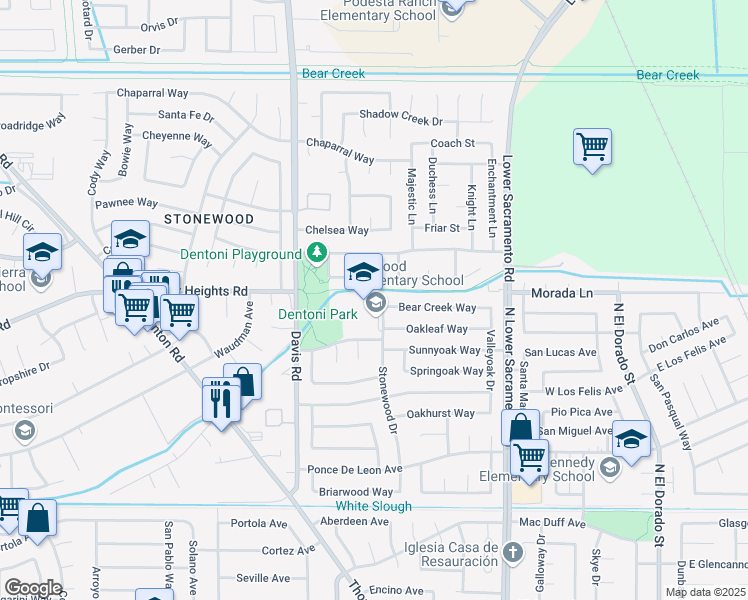Select the school marker near Kennedy Elementary School
Screen dimensions: 748x600
[631, 440]
